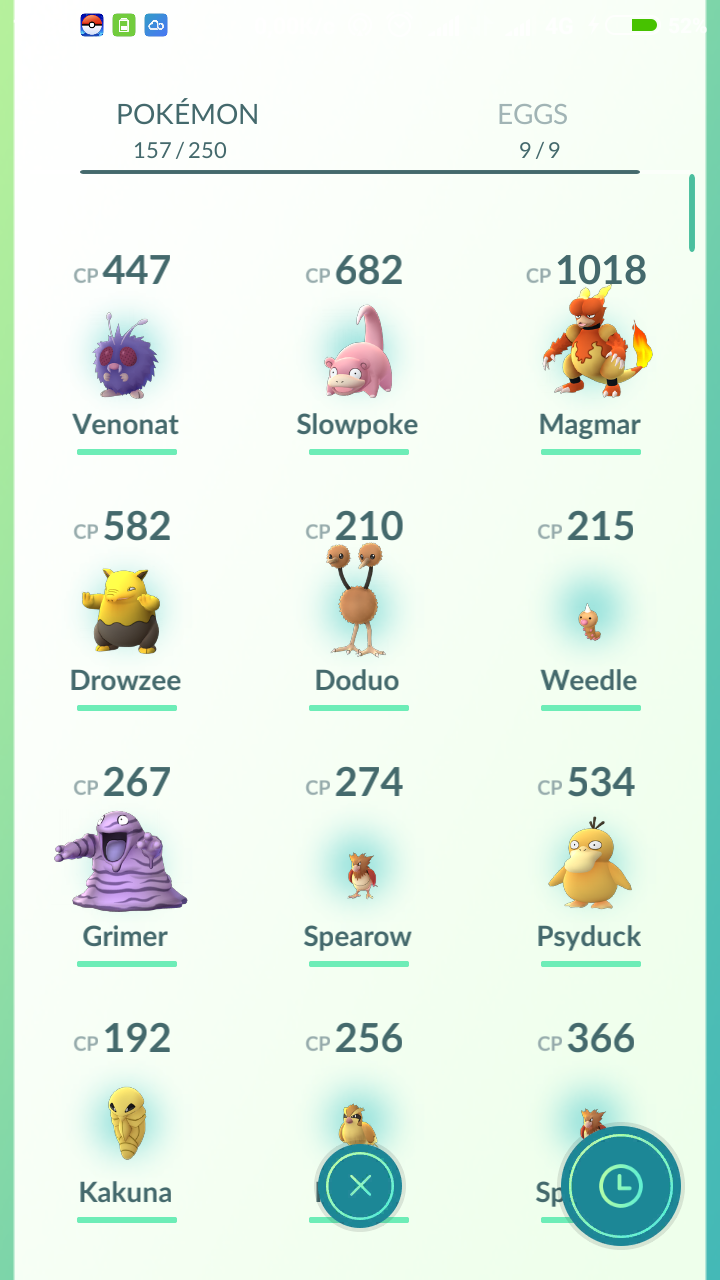Close the Pokémon list with X button
Image resolution: width=720 pixels, height=1280 pixels.
360,1186
